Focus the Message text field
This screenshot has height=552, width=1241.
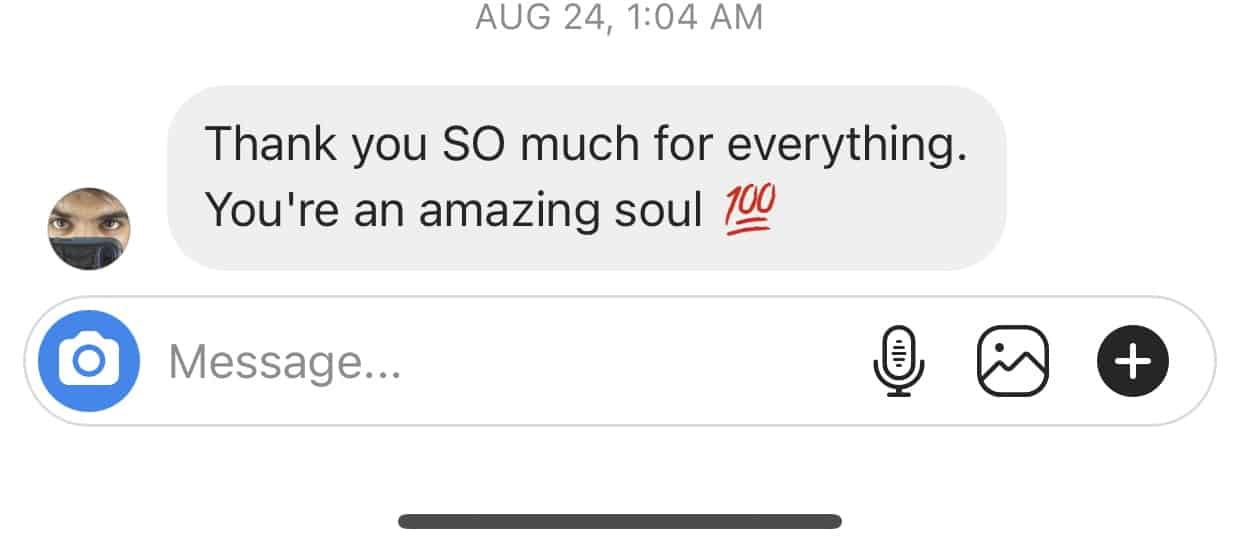500,362
